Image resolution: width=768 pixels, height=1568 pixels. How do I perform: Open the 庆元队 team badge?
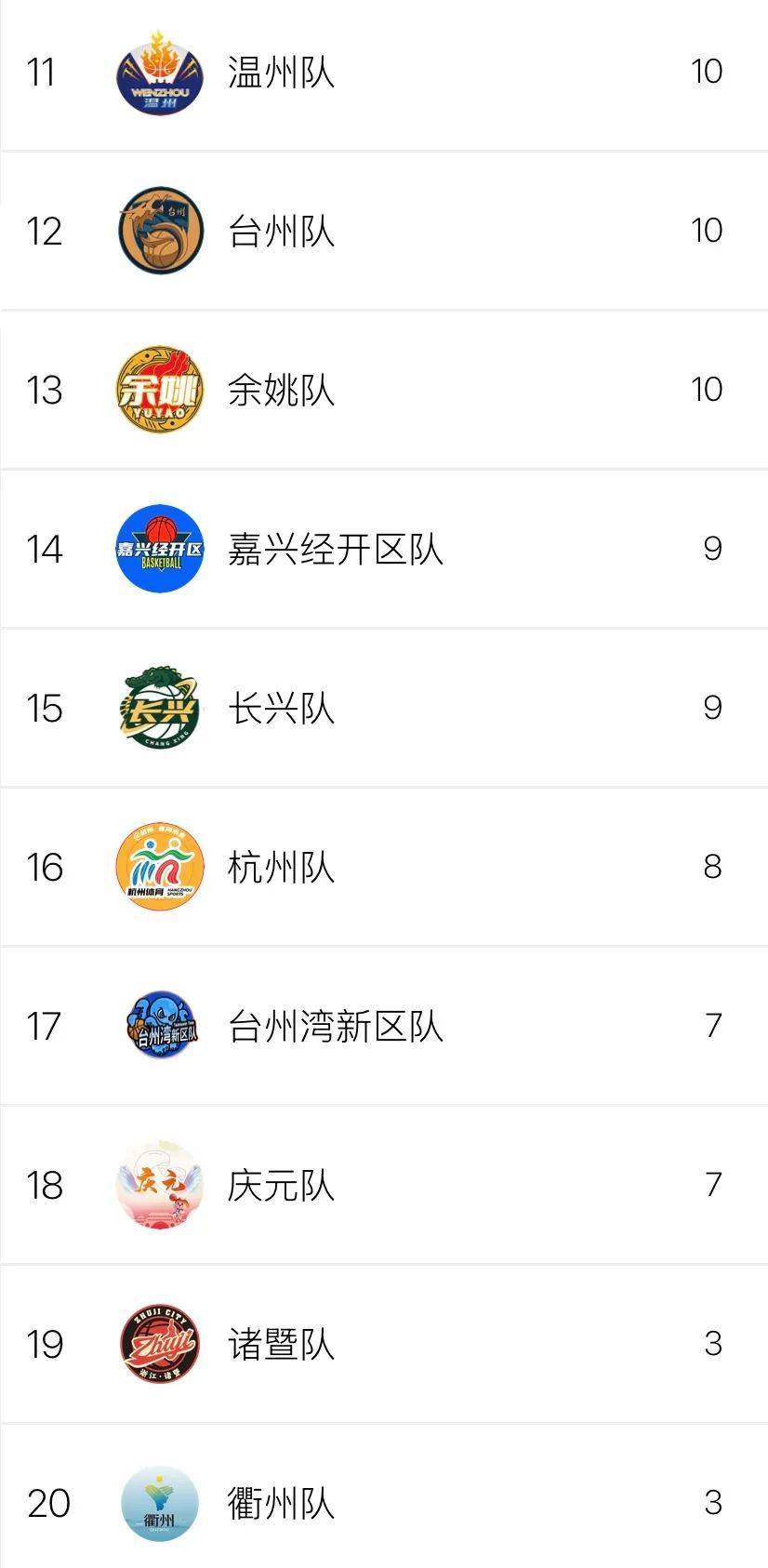[x=159, y=1185]
